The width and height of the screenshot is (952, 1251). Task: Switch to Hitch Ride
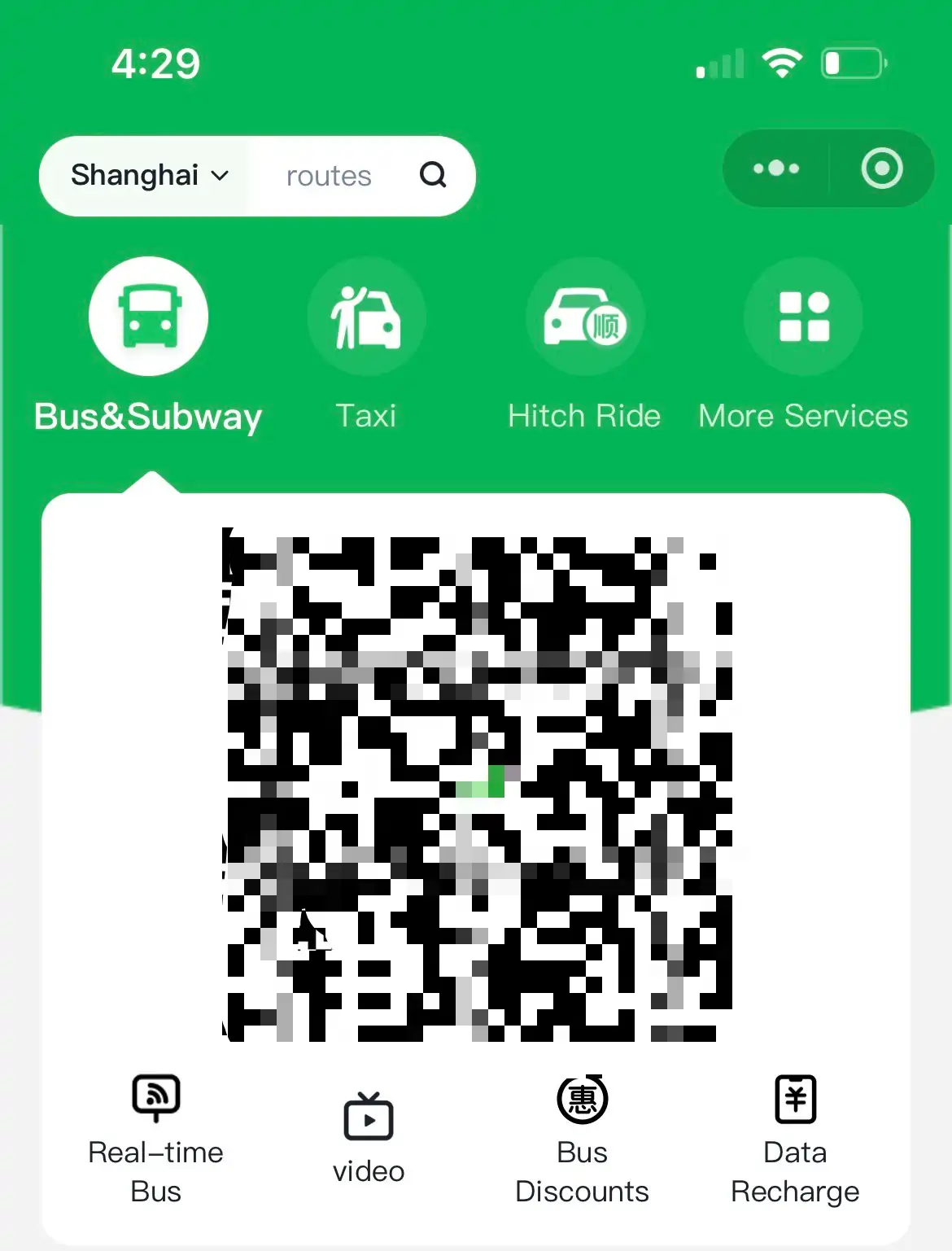[584, 317]
